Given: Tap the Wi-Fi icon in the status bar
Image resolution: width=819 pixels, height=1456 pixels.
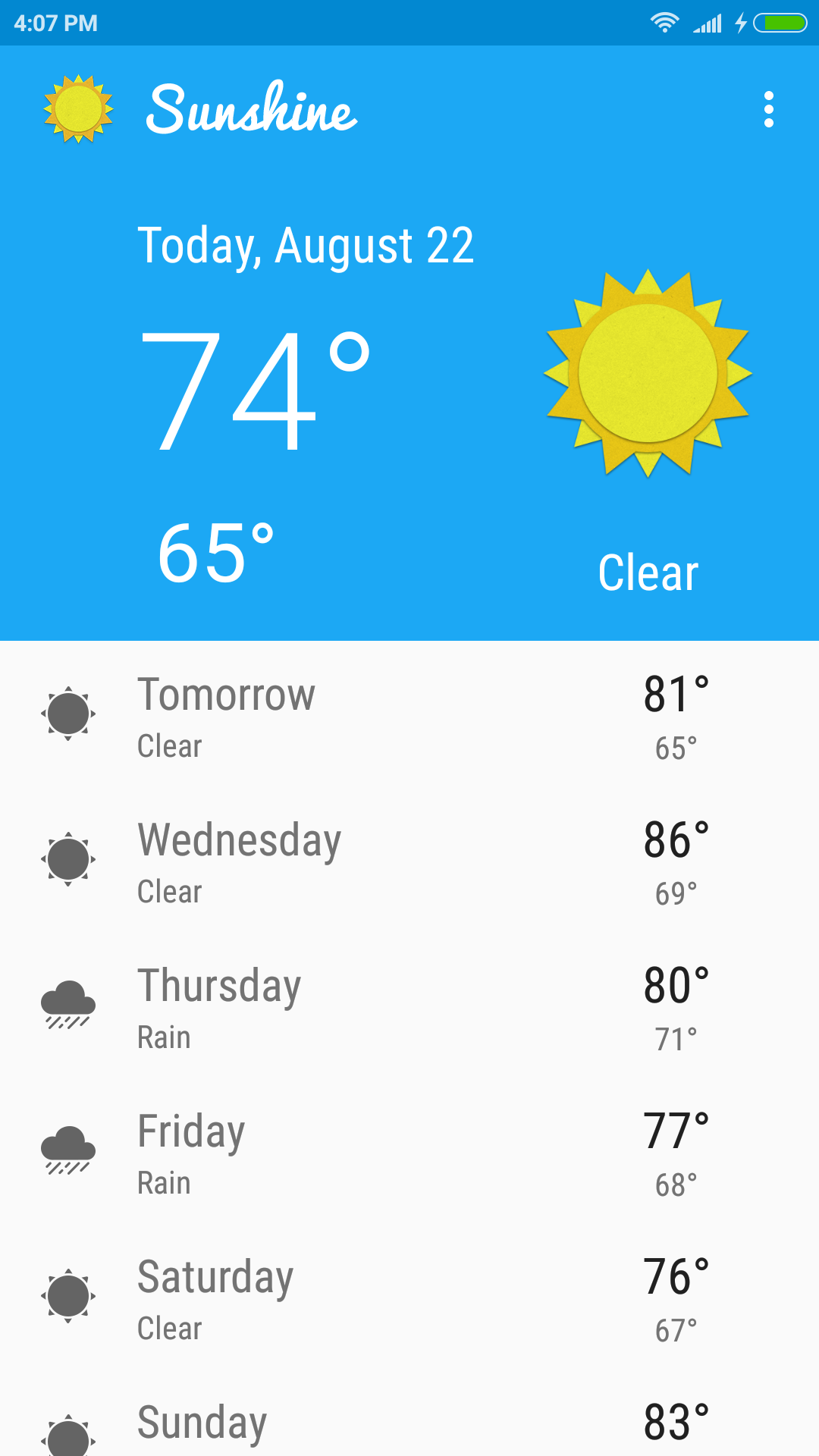Looking at the screenshot, I should (664, 24).
